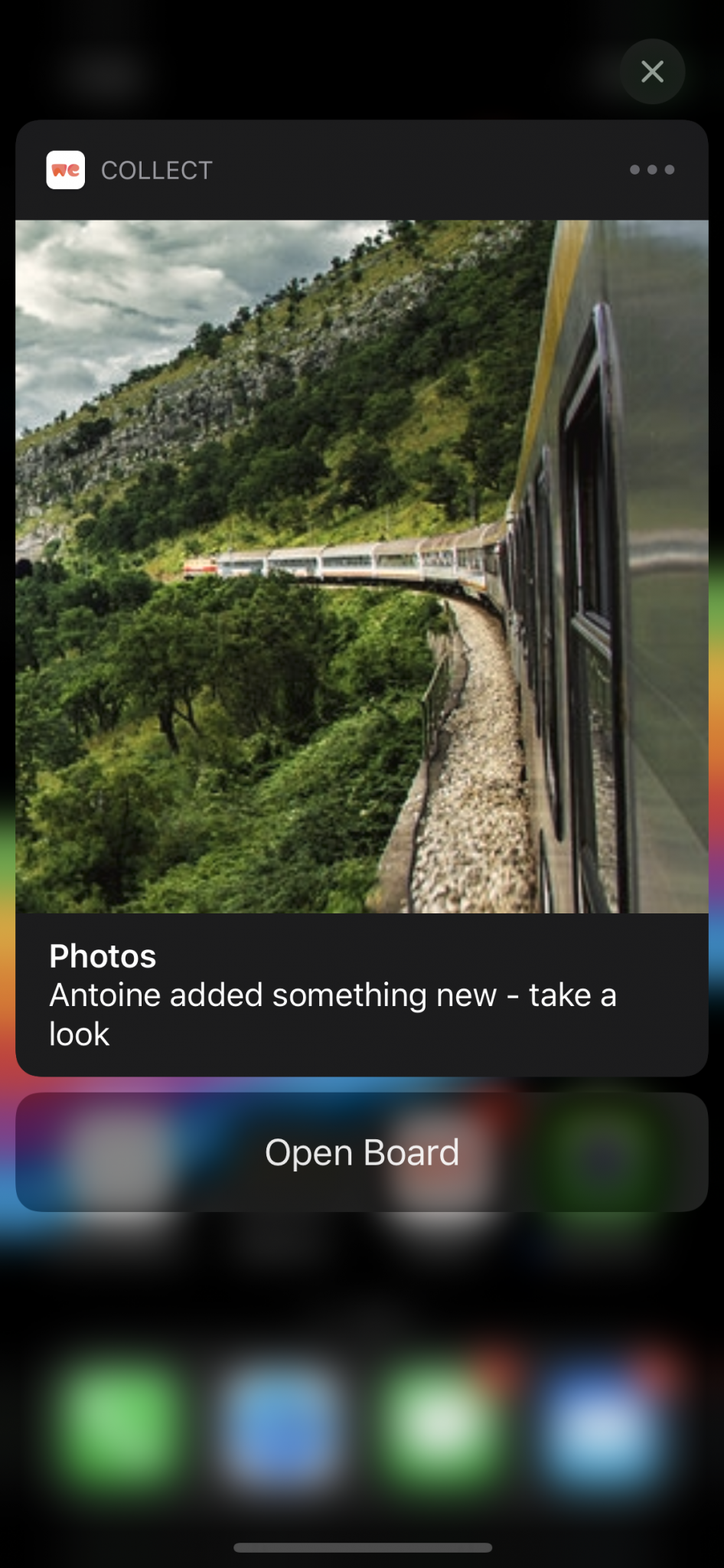Tap the Photos notification title
The image size is (724, 1568).
[x=102, y=955]
